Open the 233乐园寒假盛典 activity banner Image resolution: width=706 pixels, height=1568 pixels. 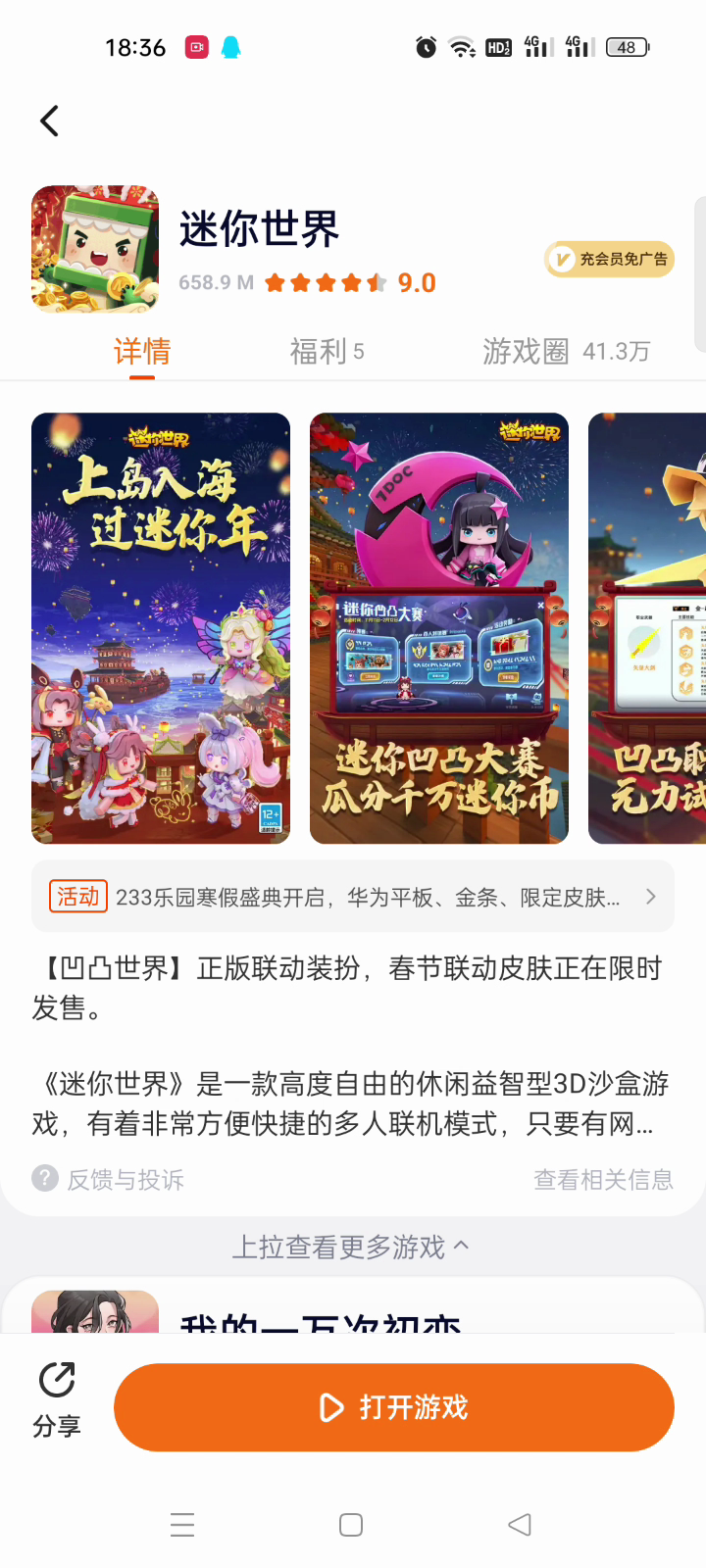353,897
